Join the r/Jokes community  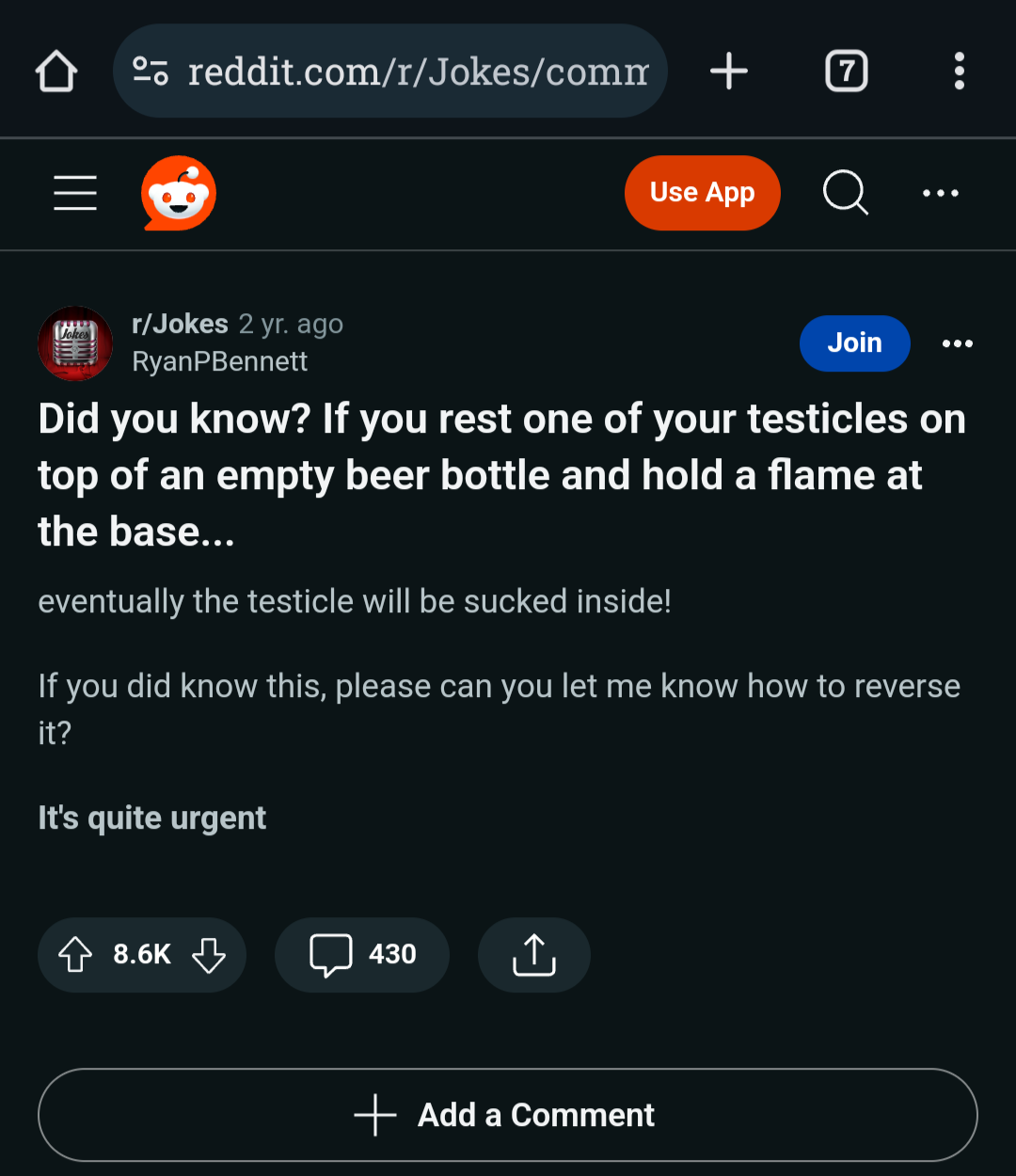[854, 343]
